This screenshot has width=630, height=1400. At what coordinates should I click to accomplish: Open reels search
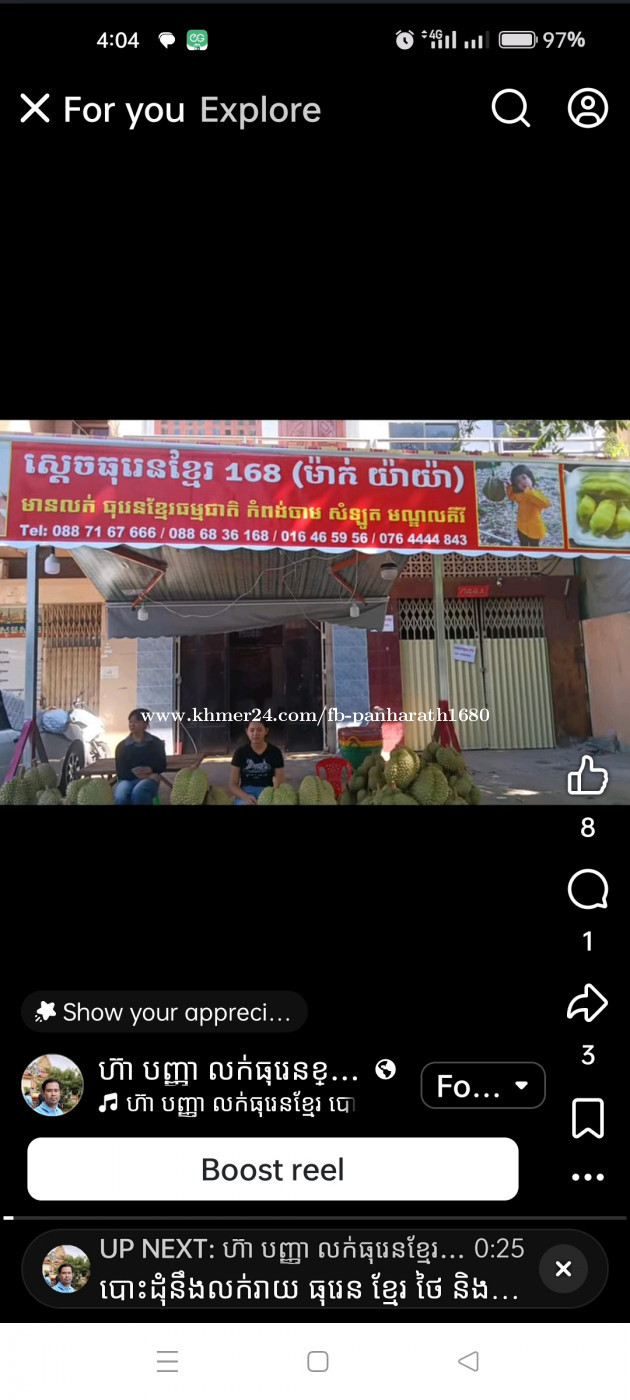(x=510, y=108)
